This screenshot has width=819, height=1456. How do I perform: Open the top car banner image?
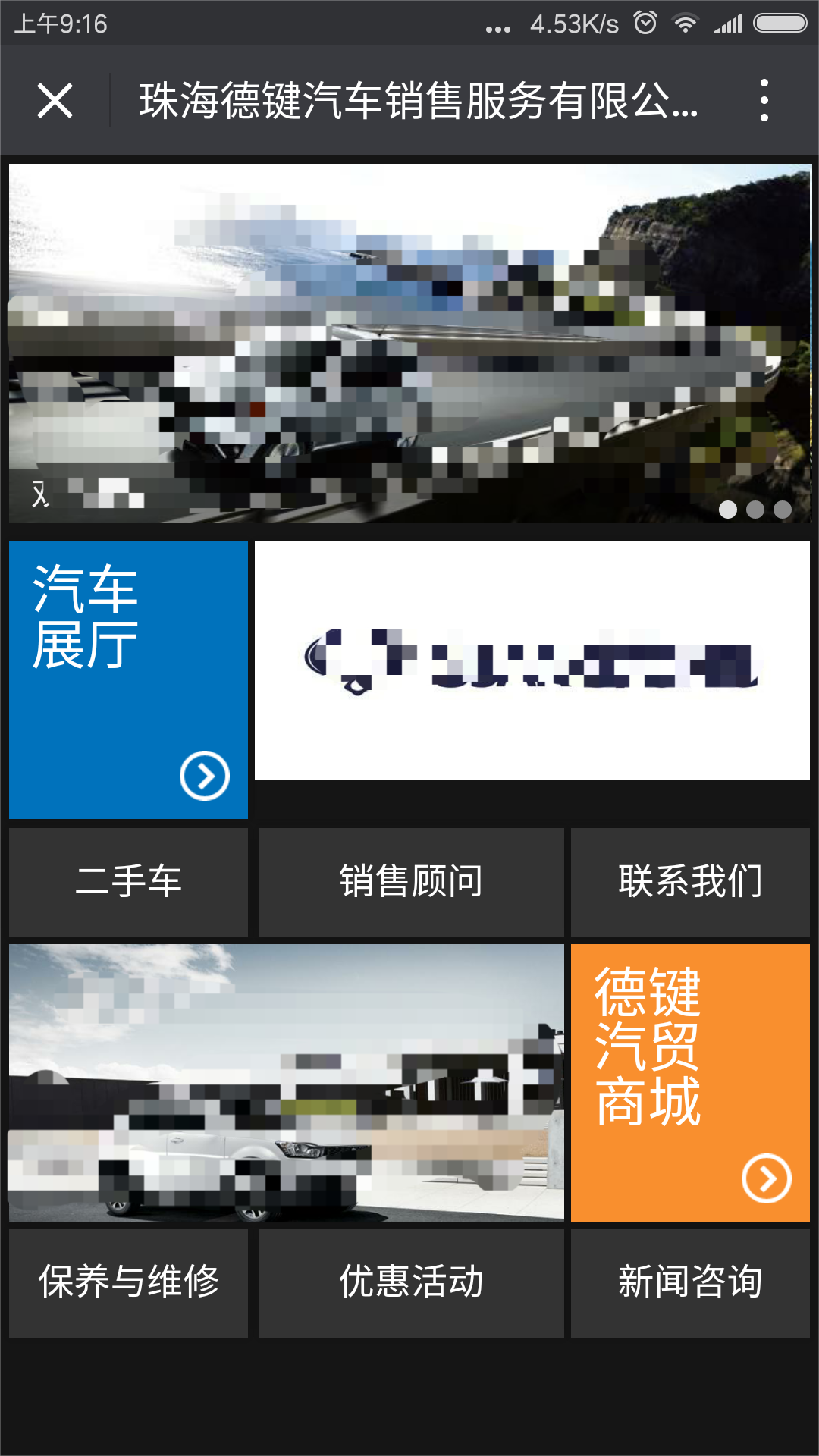(409, 343)
